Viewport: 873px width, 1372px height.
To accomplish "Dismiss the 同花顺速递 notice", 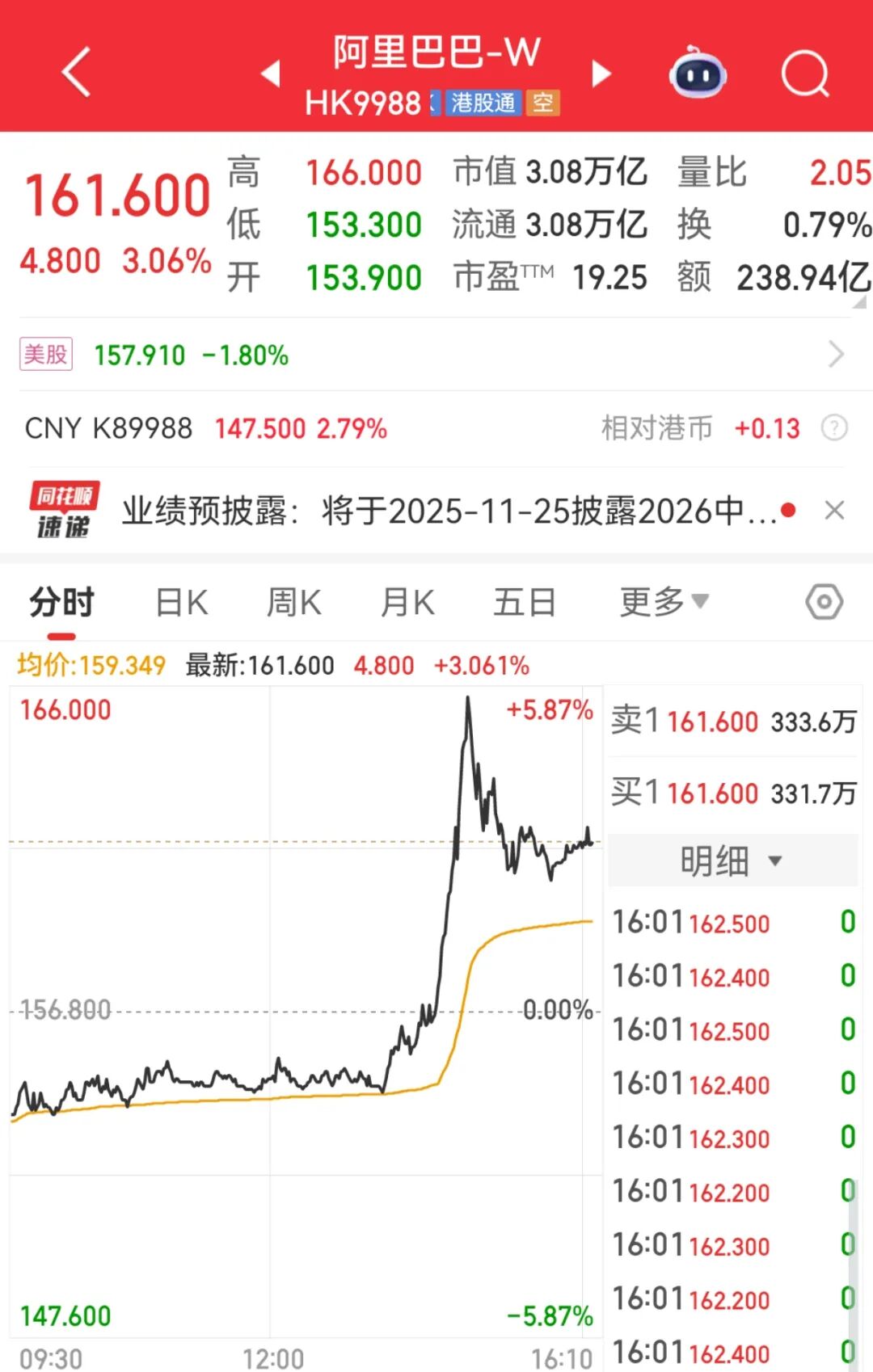I will point(834,511).
